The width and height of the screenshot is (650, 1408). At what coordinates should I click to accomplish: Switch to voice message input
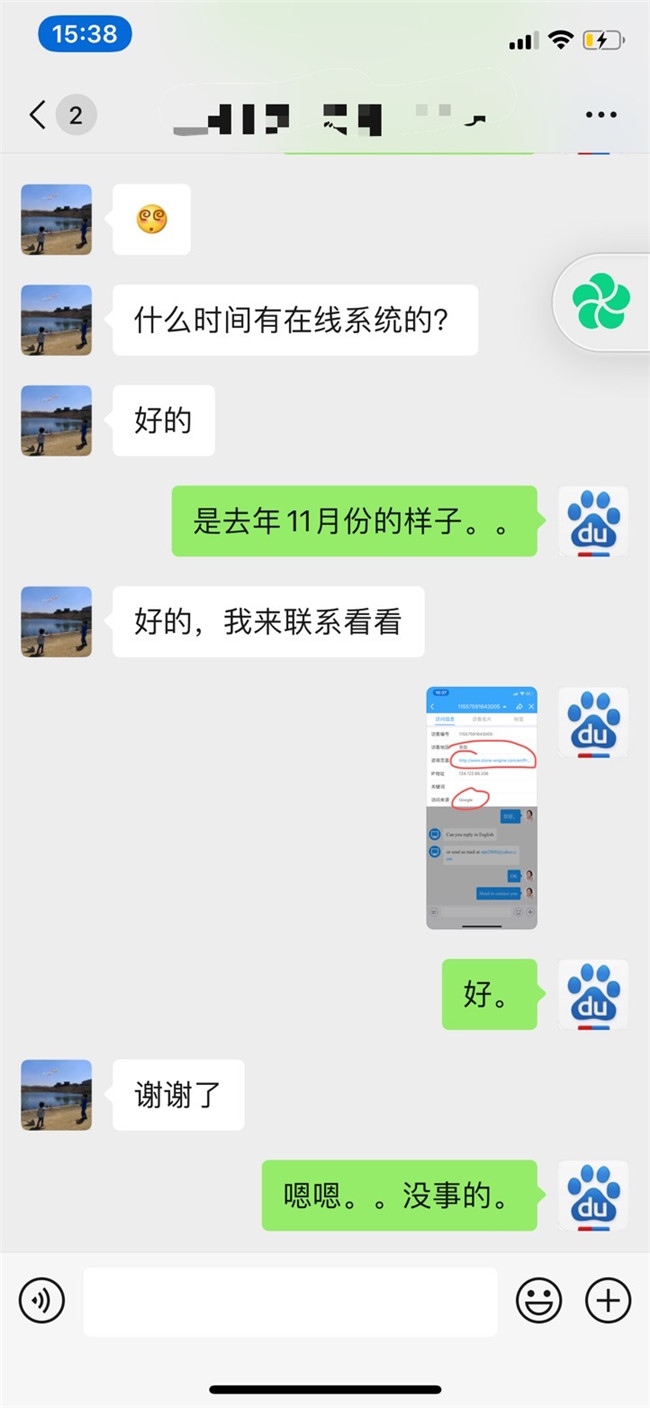42,1300
